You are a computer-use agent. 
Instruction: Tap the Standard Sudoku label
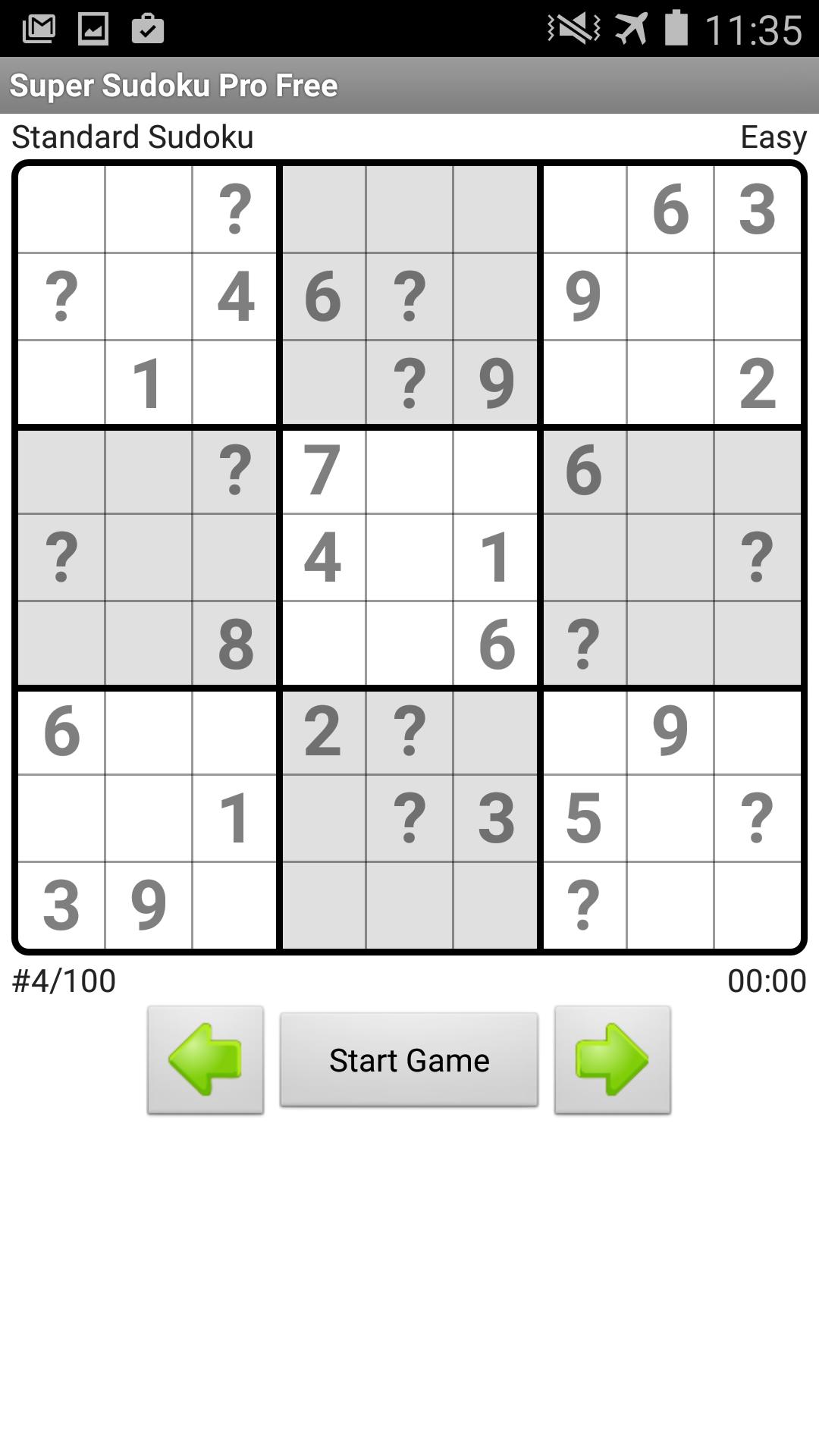pos(132,136)
